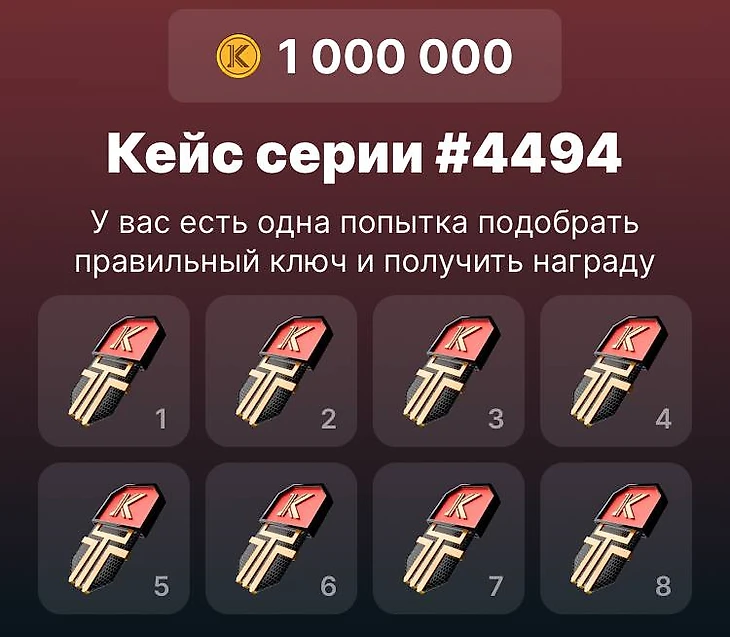Pick key number 6
The width and height of the screenshot is (730, 637).
coord(281,539)
